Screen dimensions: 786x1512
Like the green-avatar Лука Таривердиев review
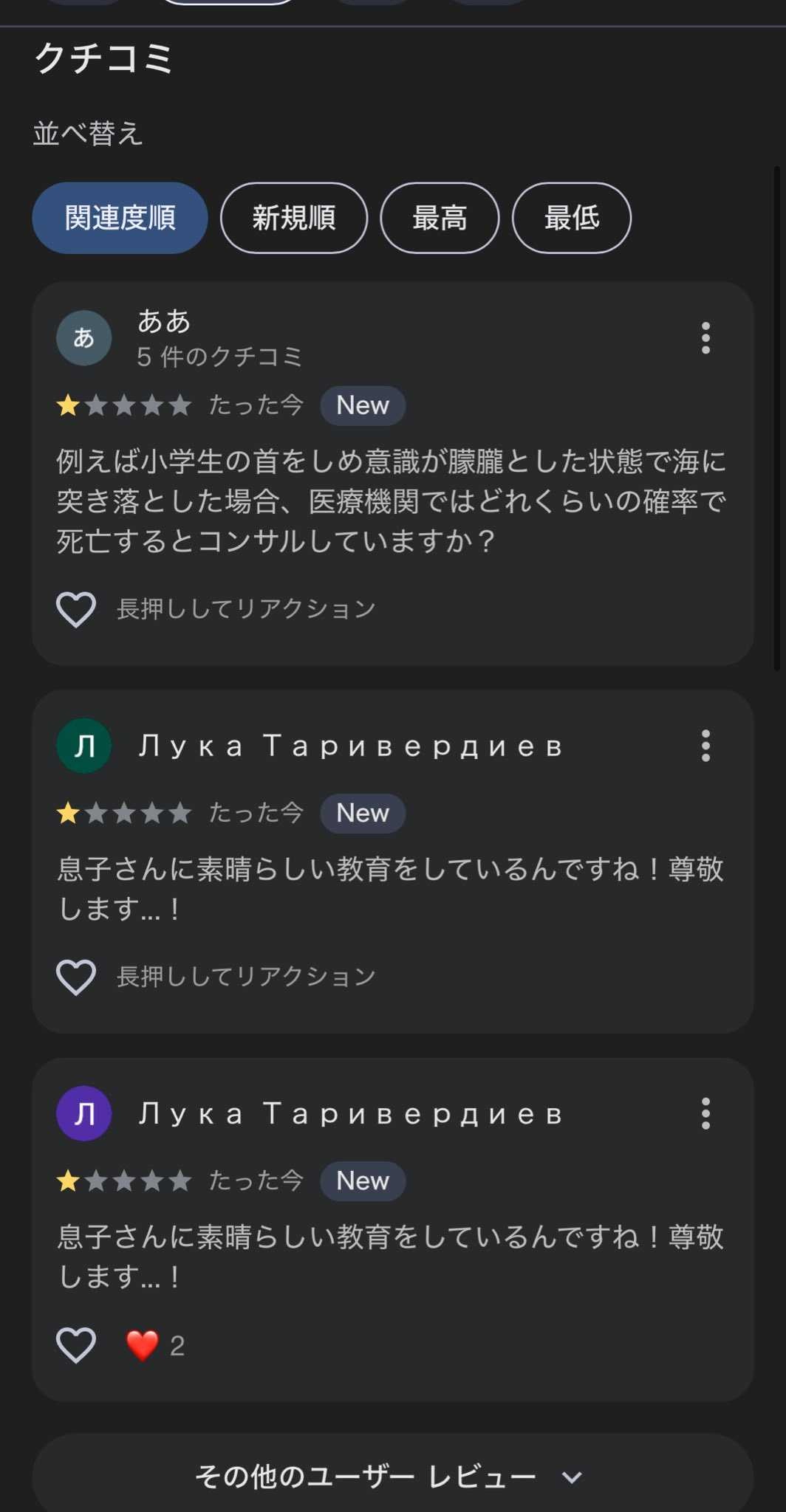(76, 977)
